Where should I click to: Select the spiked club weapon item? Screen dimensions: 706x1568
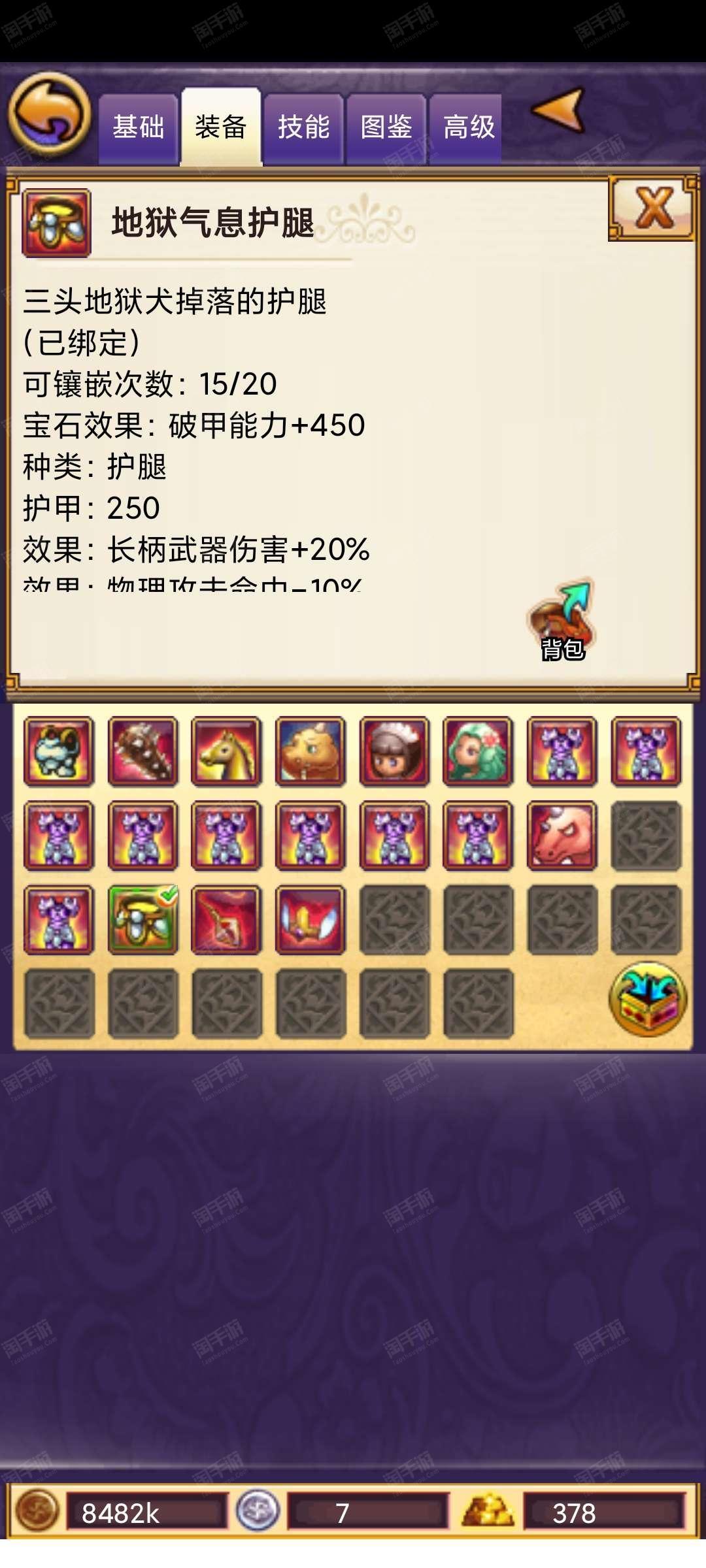[x=143, y=751]
